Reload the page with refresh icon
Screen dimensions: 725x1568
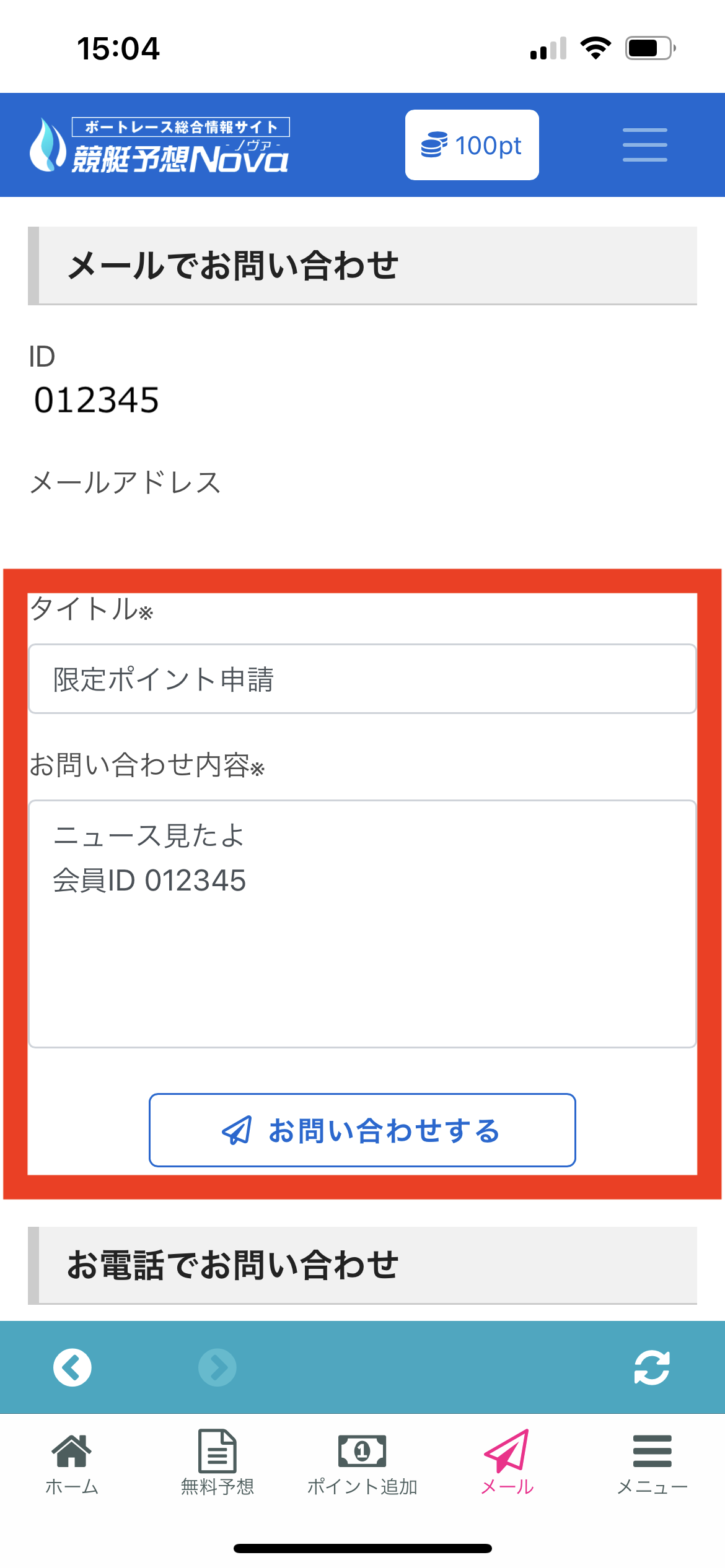pyautogui.click(x=651, y=1367)
